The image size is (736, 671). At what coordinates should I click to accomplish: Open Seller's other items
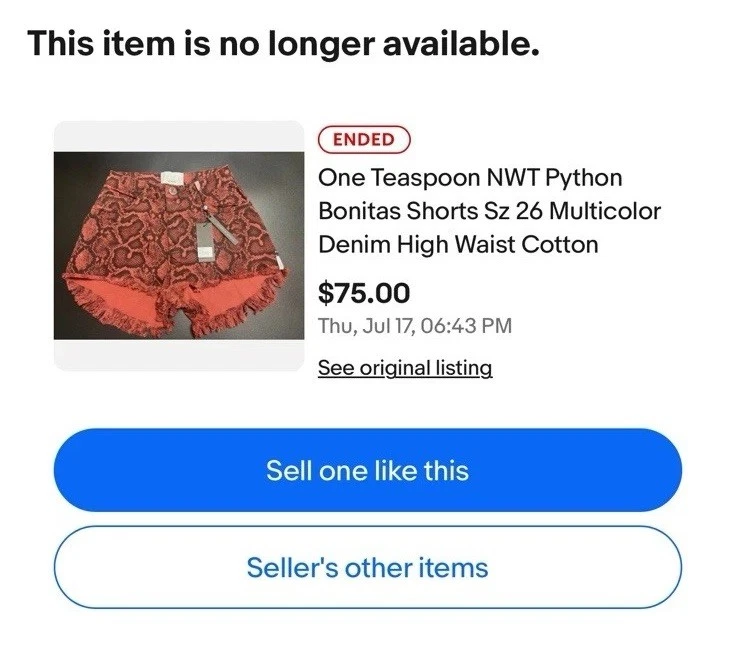pyautogui.click(x=367, y=568)
